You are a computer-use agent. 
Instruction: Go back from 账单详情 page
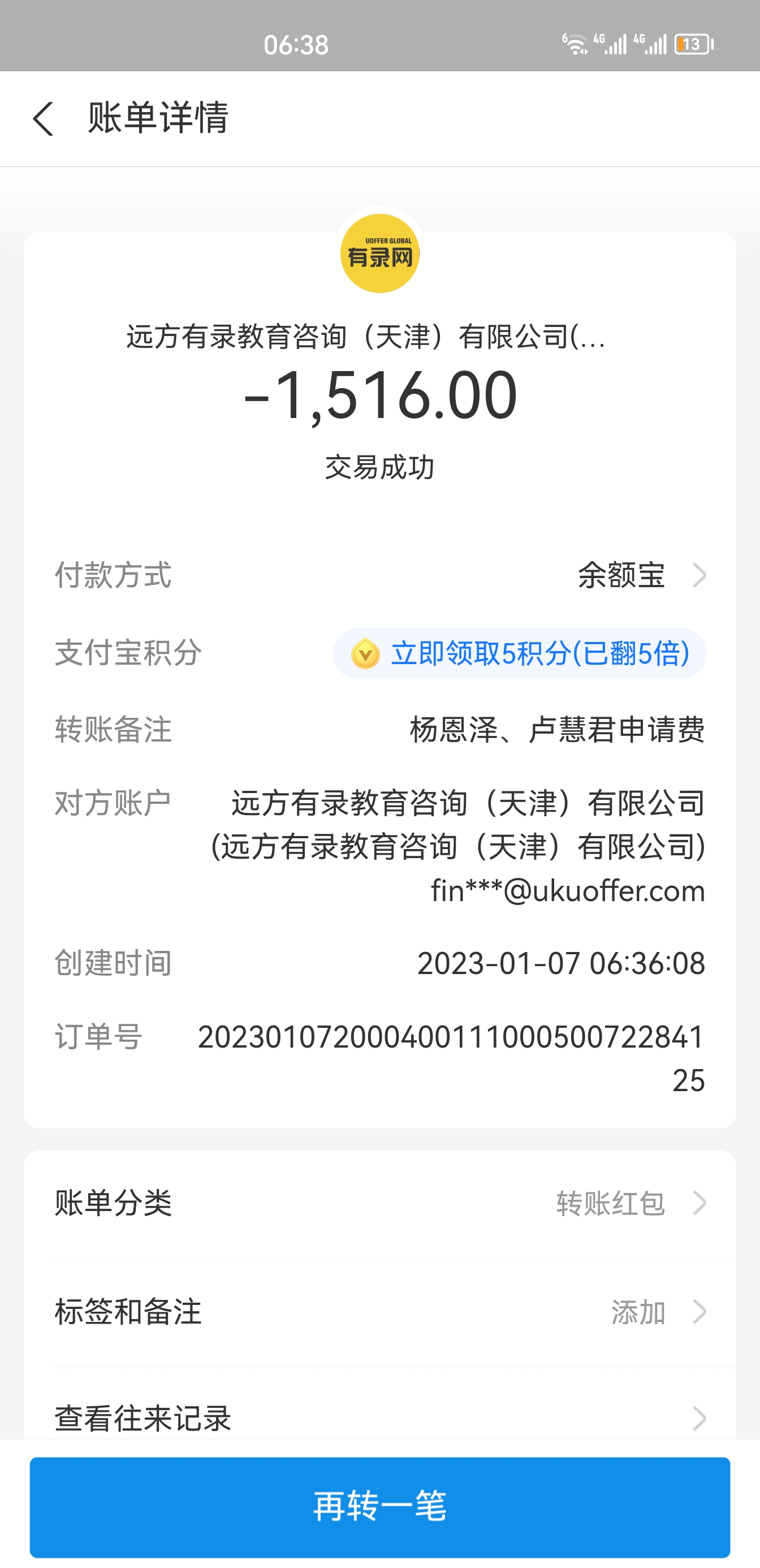(43, 119)
